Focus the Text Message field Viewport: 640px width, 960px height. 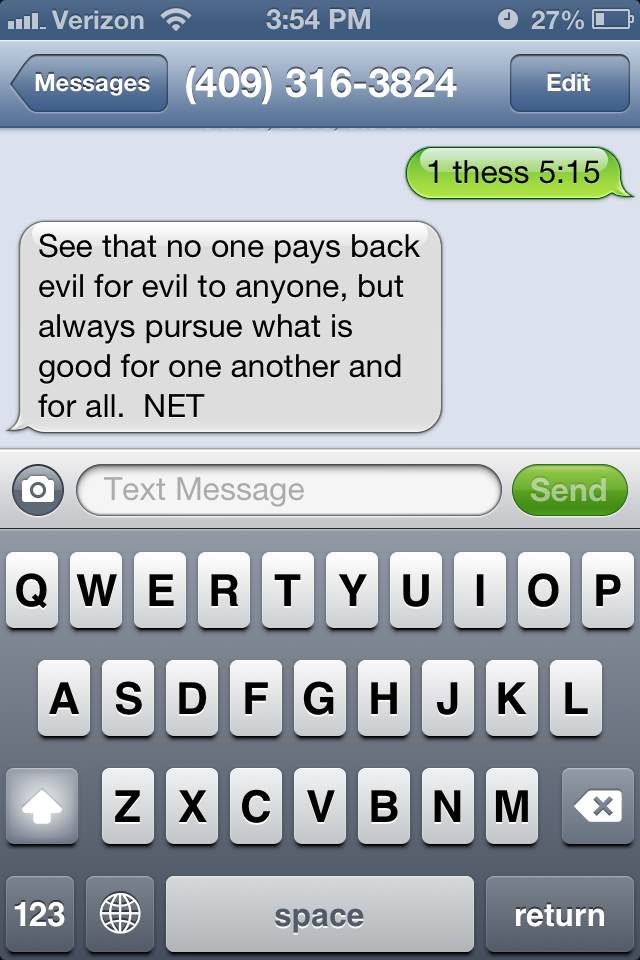(288, 490)
